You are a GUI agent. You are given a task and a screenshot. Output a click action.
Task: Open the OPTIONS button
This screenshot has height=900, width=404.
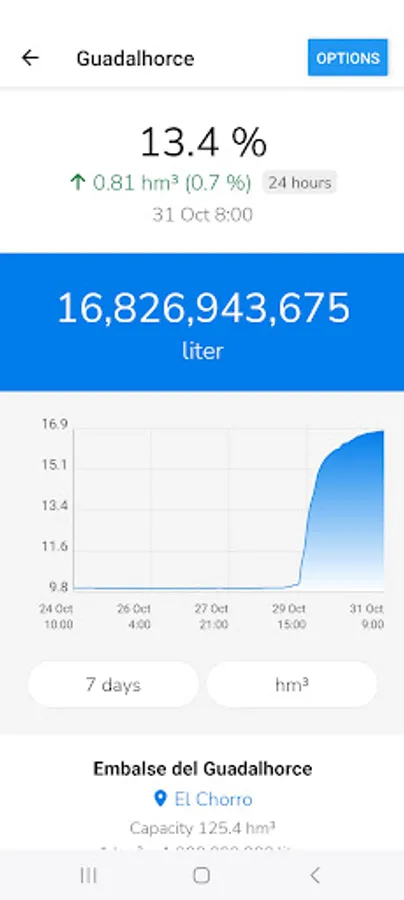pos(348,58)
